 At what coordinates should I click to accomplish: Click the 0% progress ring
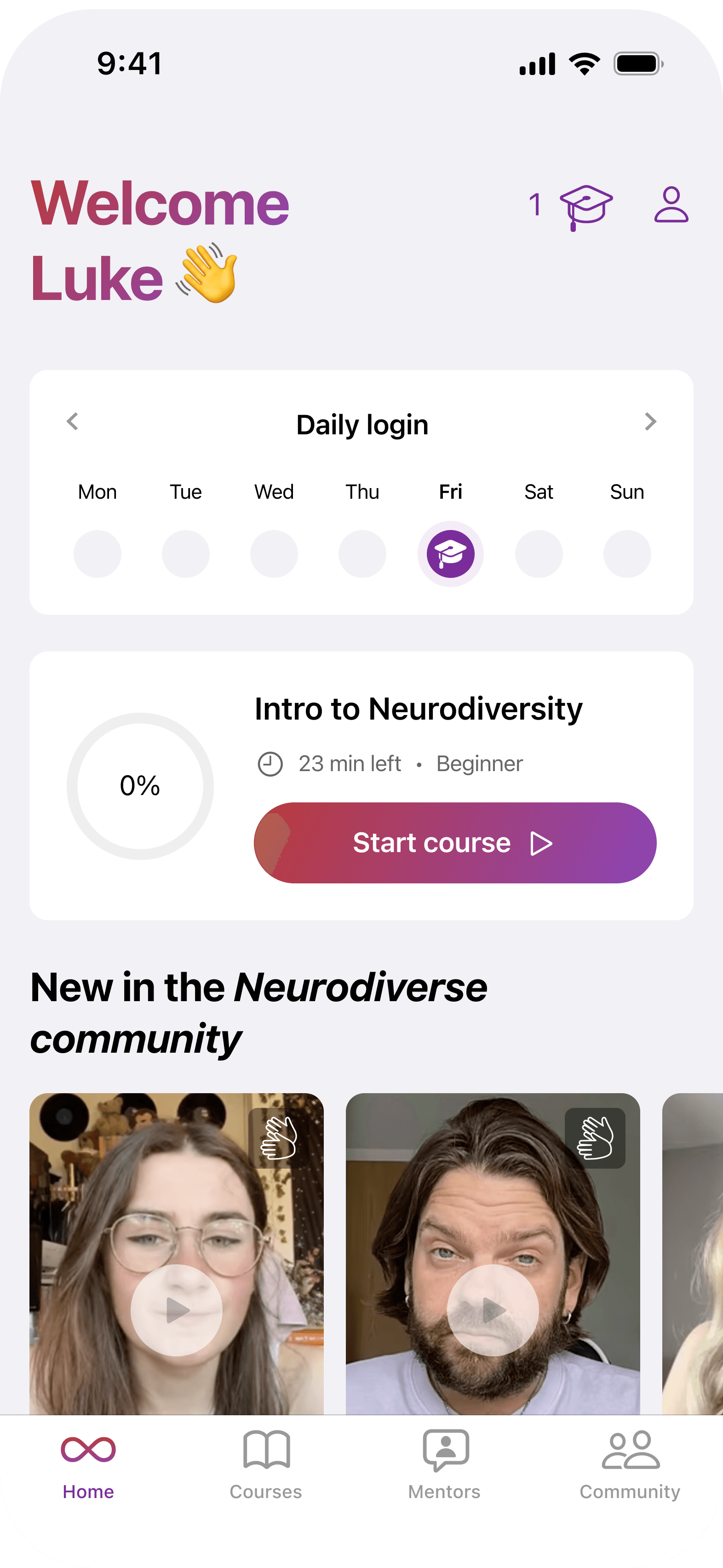pyautogui.click(x=140, y=786)
